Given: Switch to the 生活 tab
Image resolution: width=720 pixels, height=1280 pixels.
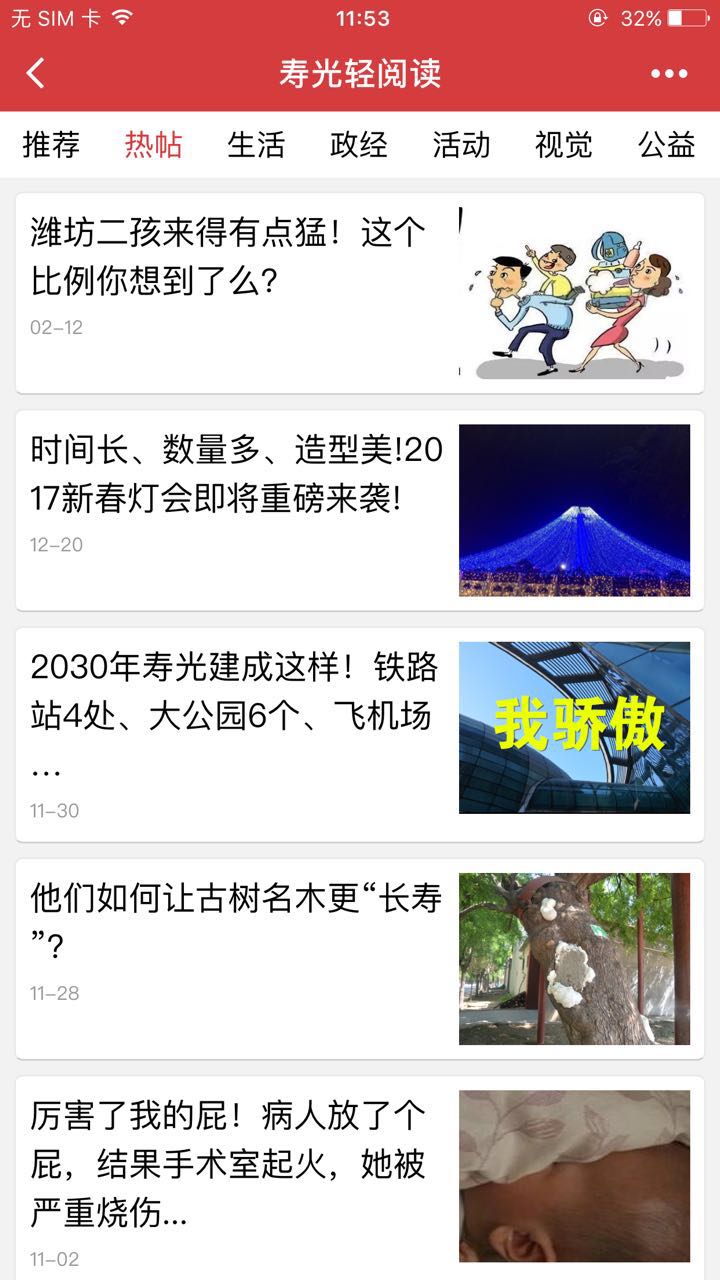Looking at the screenshot, I should [256, 145].
